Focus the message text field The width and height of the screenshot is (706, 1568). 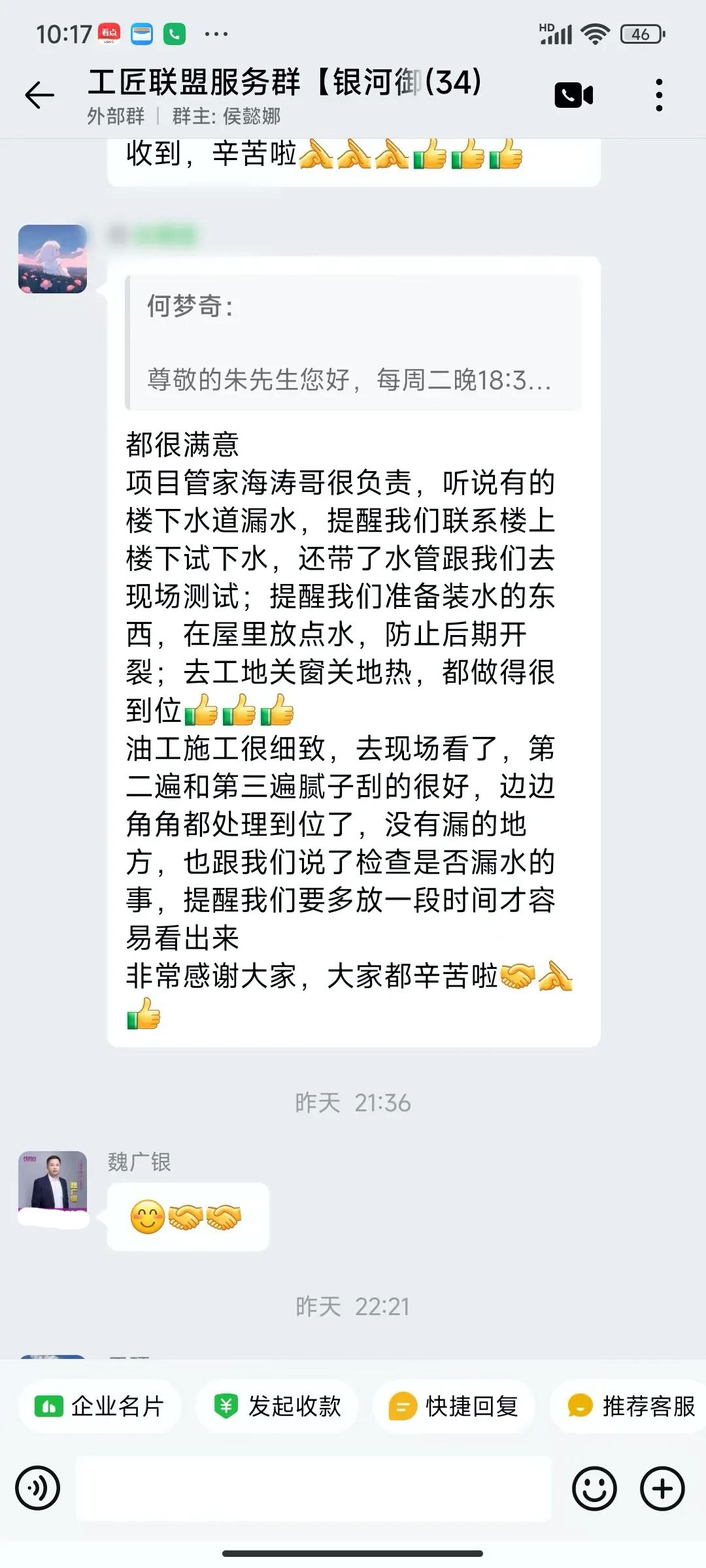(x=314, y=1489)
